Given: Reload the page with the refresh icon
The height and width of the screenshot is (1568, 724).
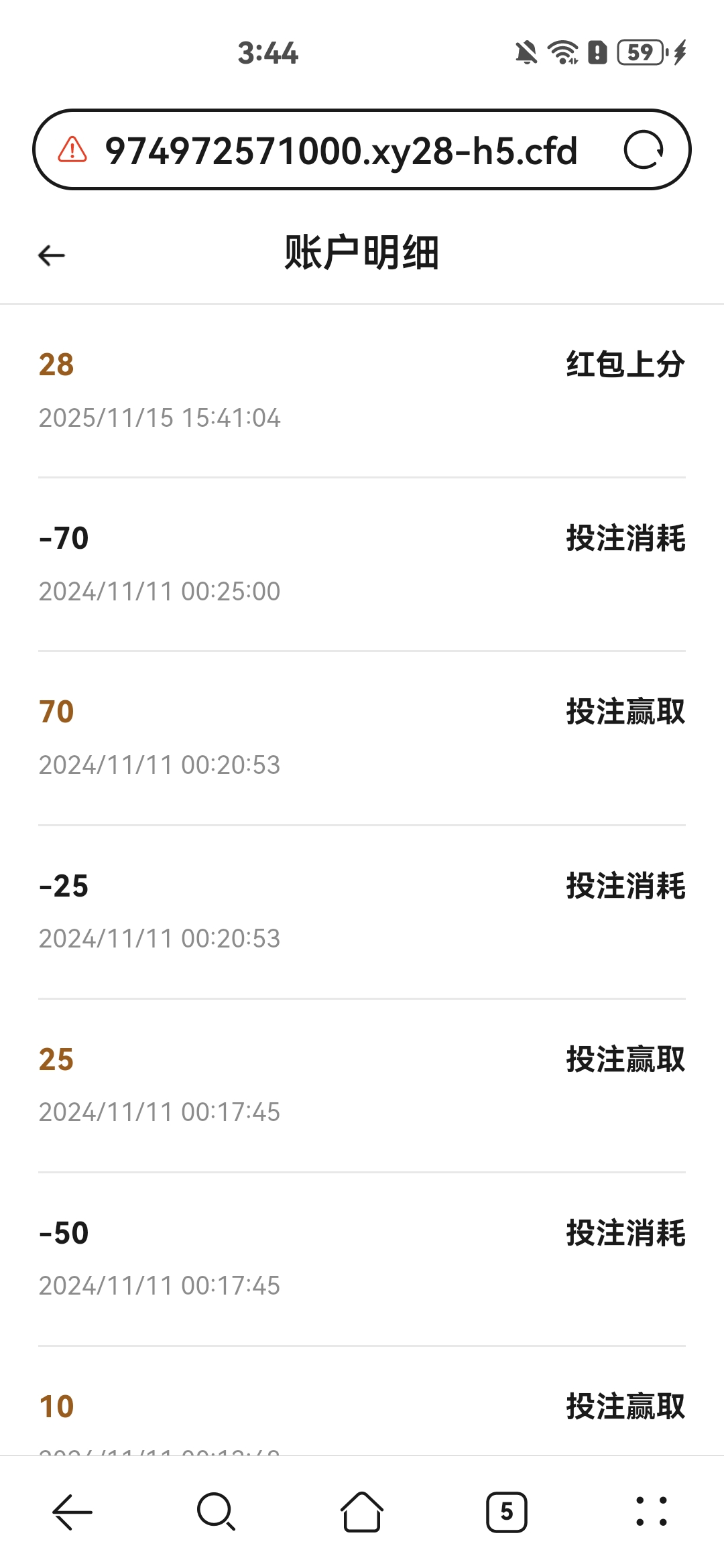Looking at the screenshot, I should pyautogui.click(x=644, y=149).
